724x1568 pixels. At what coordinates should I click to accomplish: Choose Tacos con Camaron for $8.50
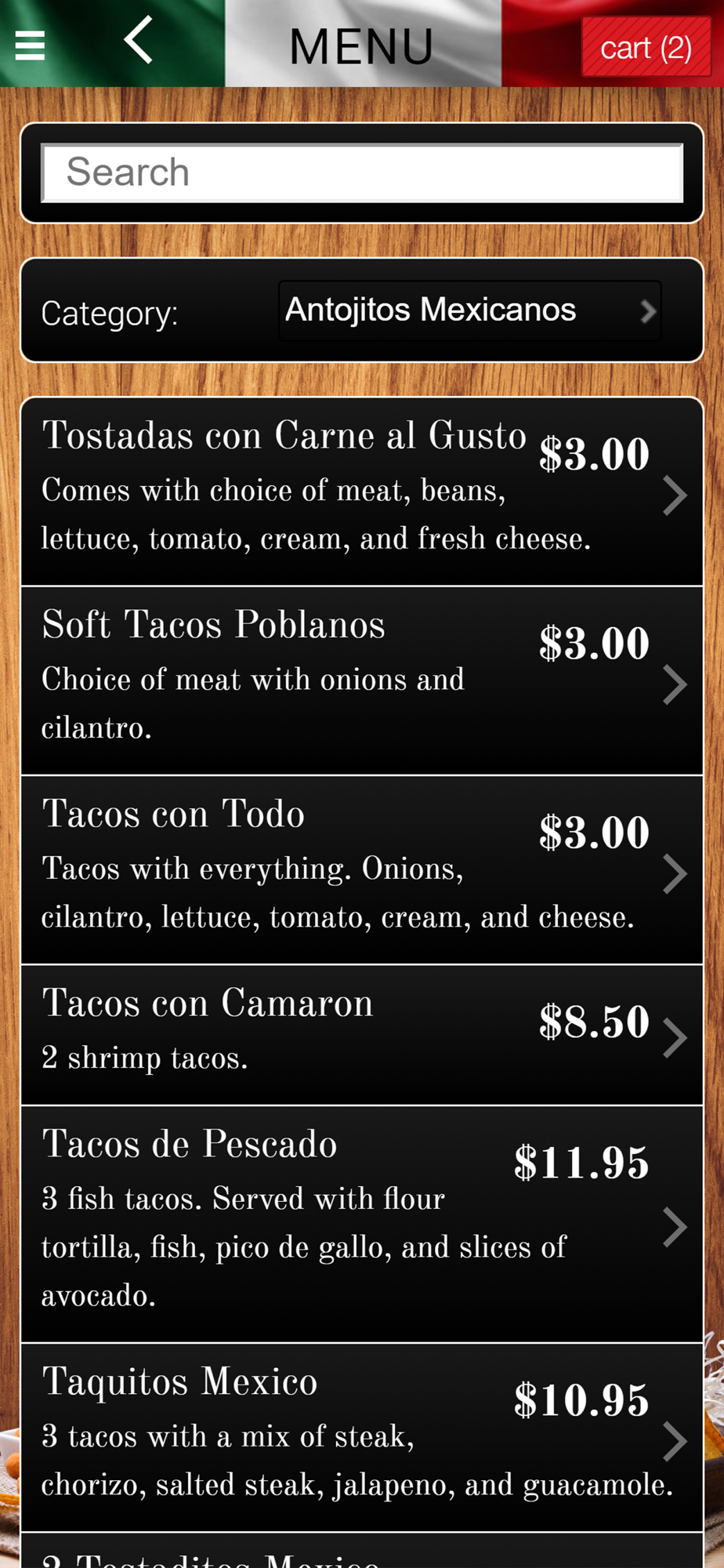(362, 1034)
